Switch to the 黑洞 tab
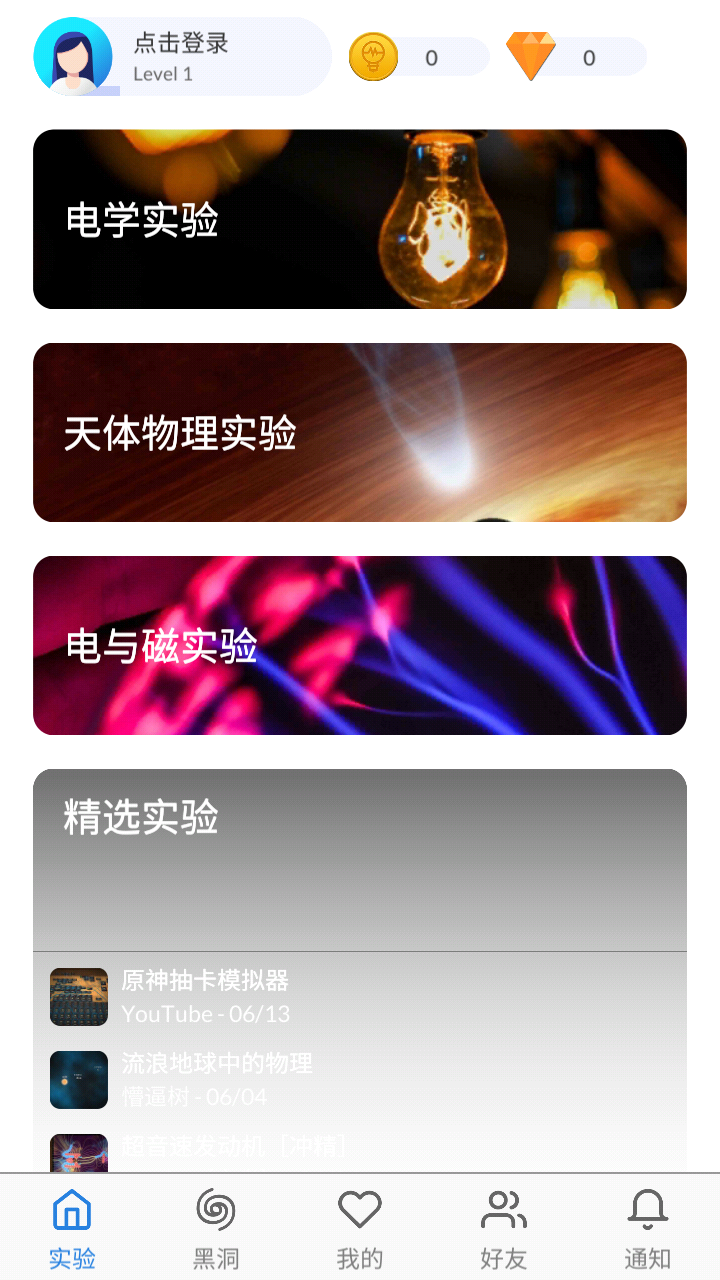 [215, 1225]
